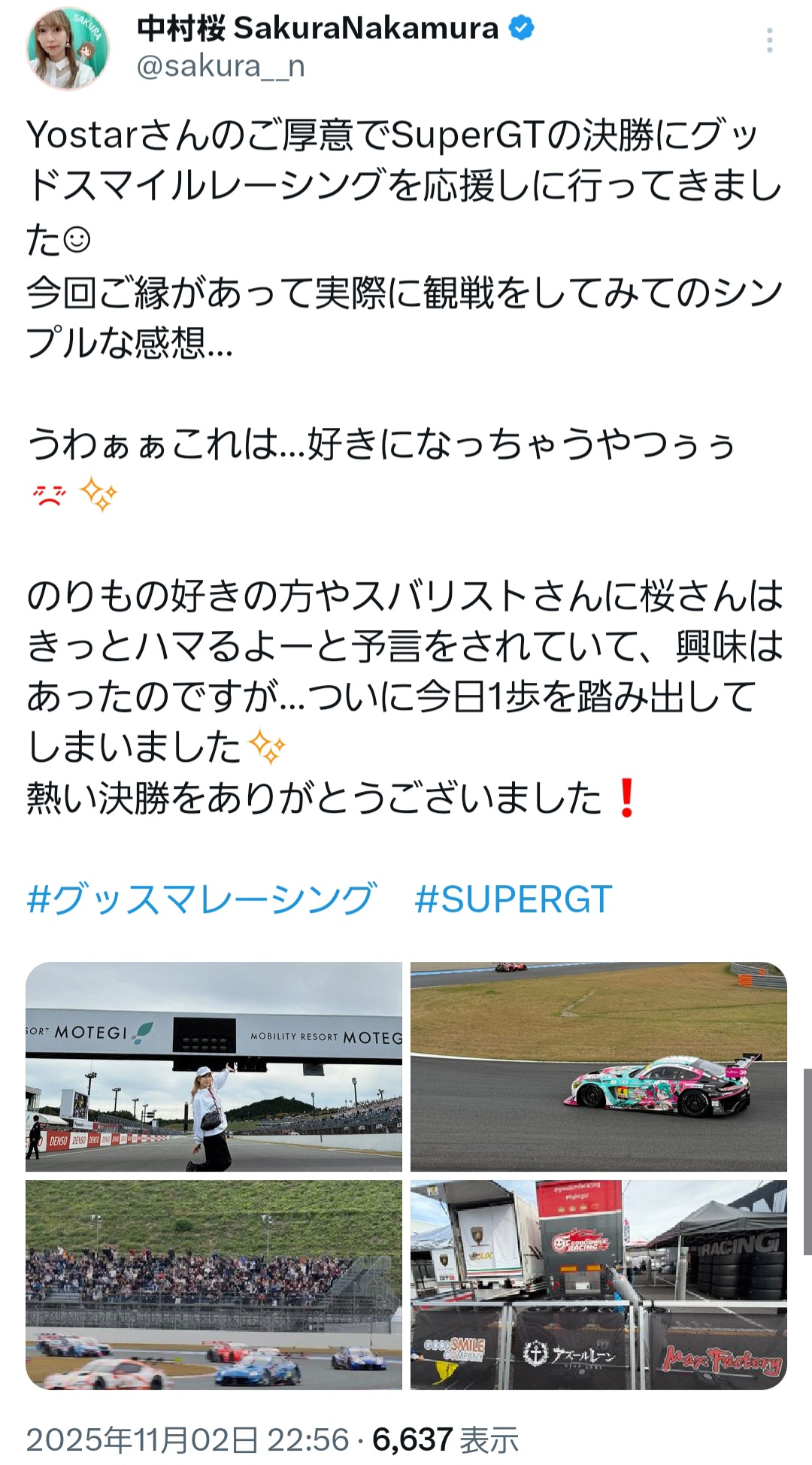This screenshot has width=812, height=1465.
Task: View the grandstand crowd photo
Action: [x=214, y=1285]
